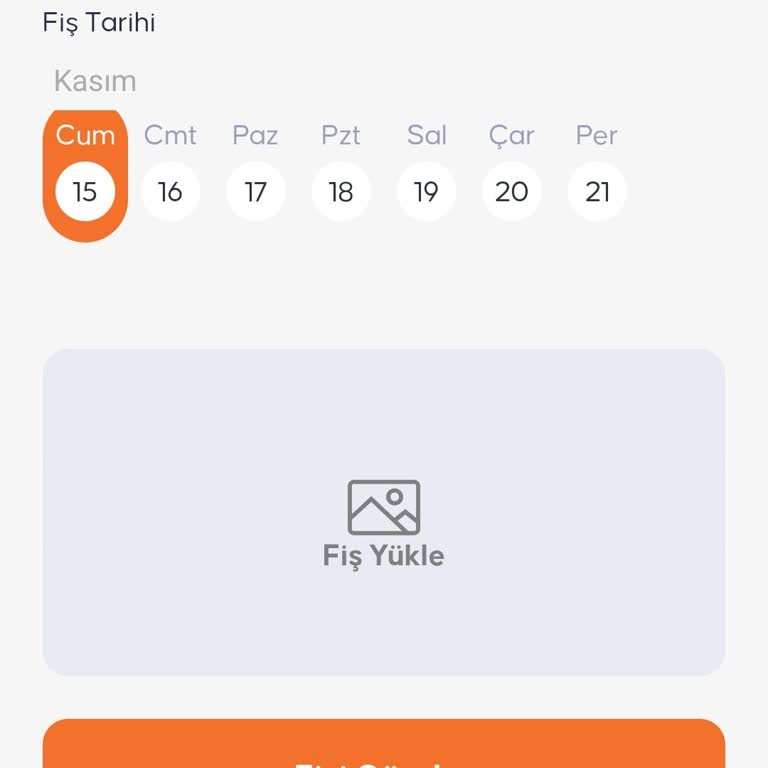Tap the orange button below the upload area

click(384, 748)
